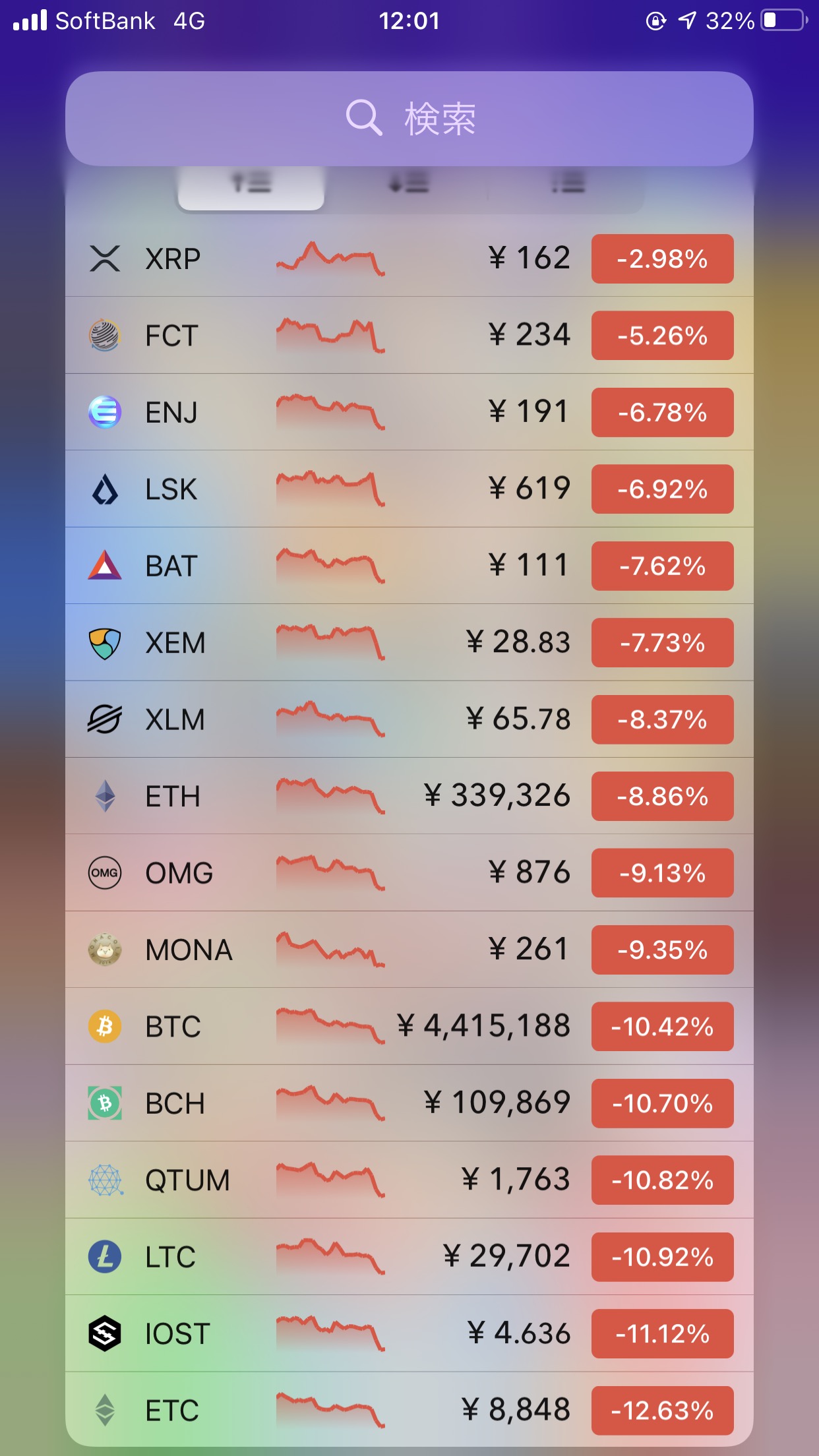
Task: Switch to the plain list order segment
Action: [567, 183]
